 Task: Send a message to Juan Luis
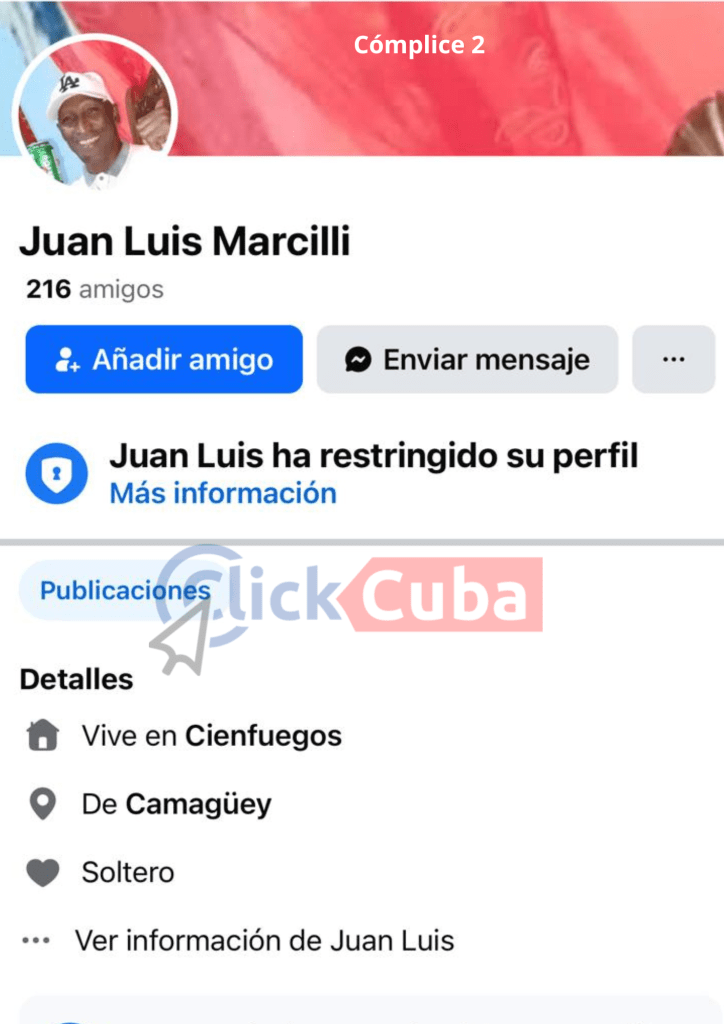point(467,360)
